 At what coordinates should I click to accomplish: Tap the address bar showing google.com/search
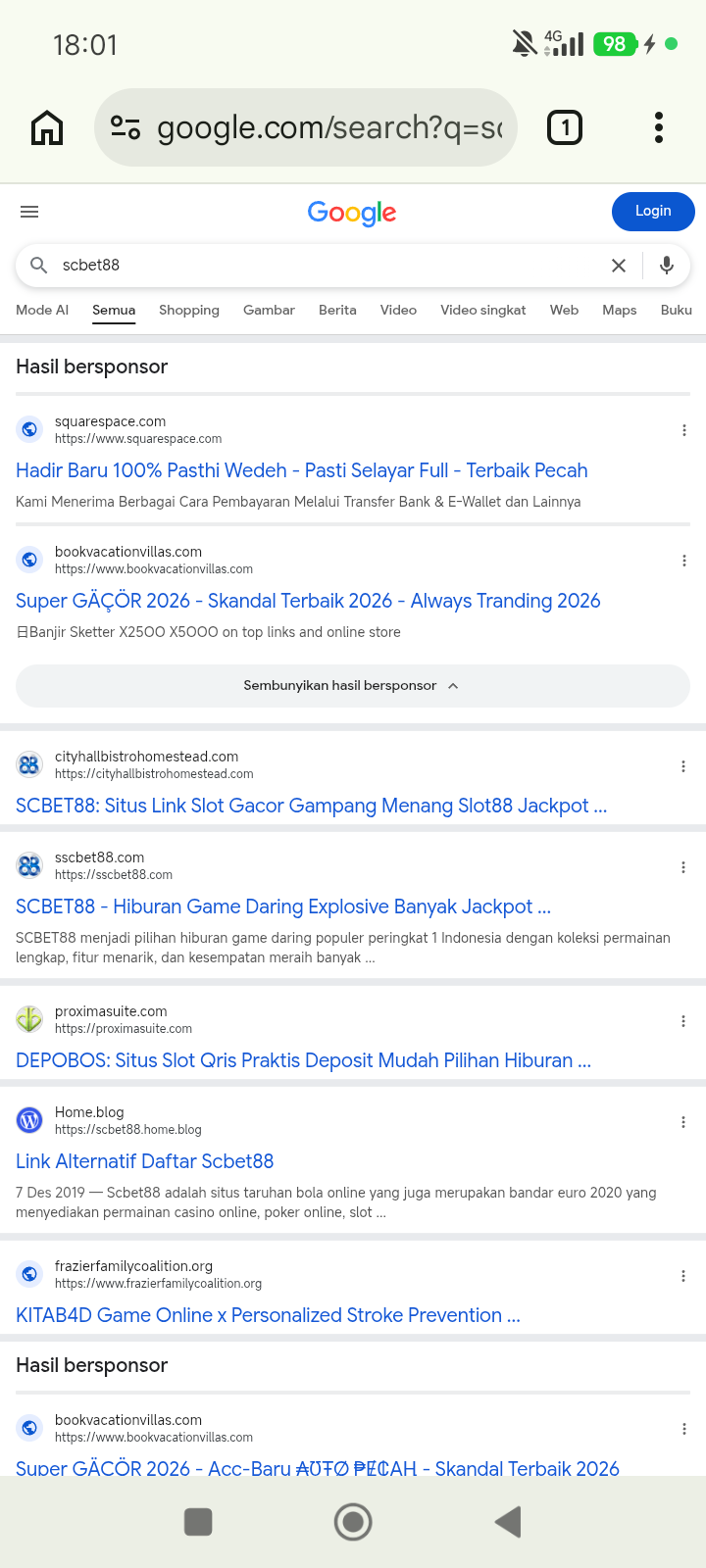tap(306, 127)
